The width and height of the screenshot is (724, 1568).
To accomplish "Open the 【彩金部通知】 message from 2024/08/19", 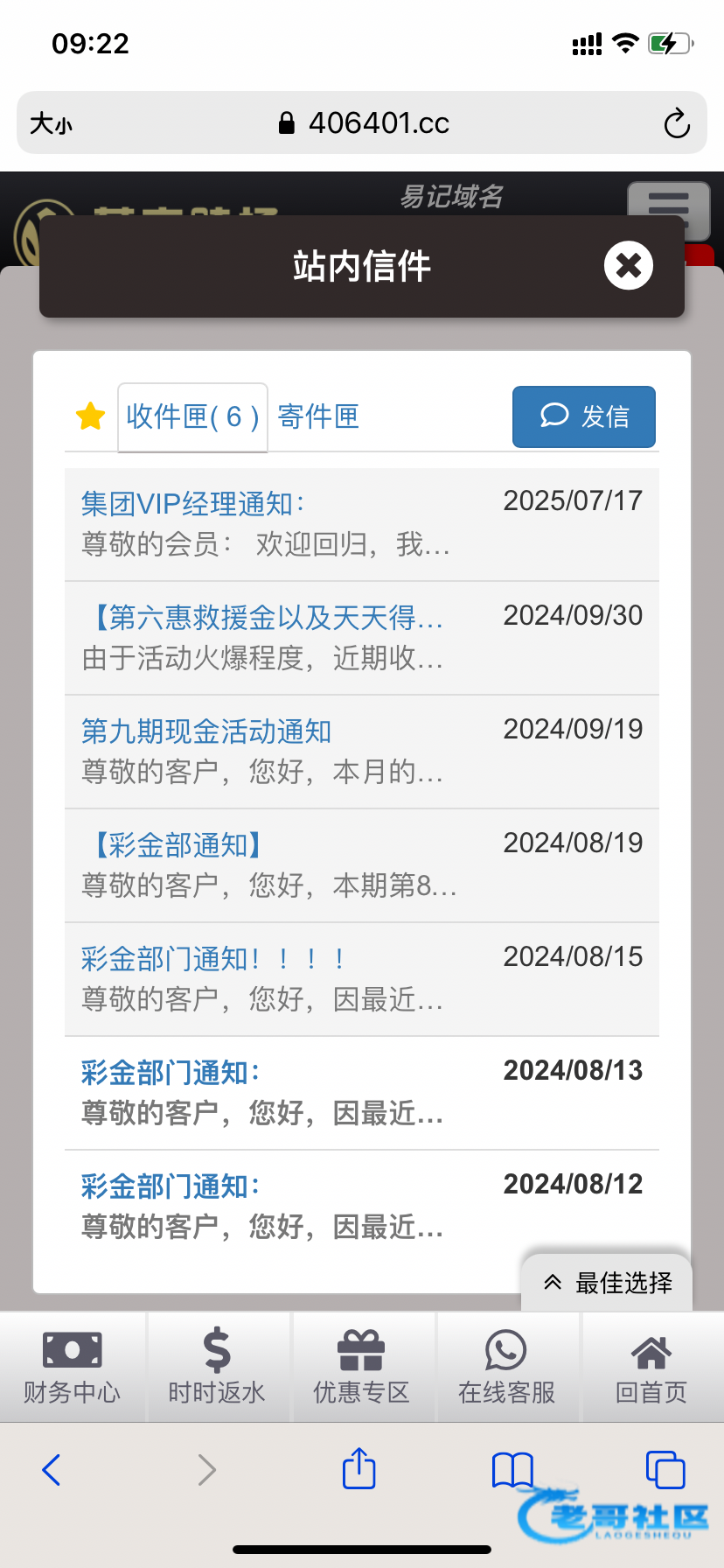I will [x=362, y=865].
